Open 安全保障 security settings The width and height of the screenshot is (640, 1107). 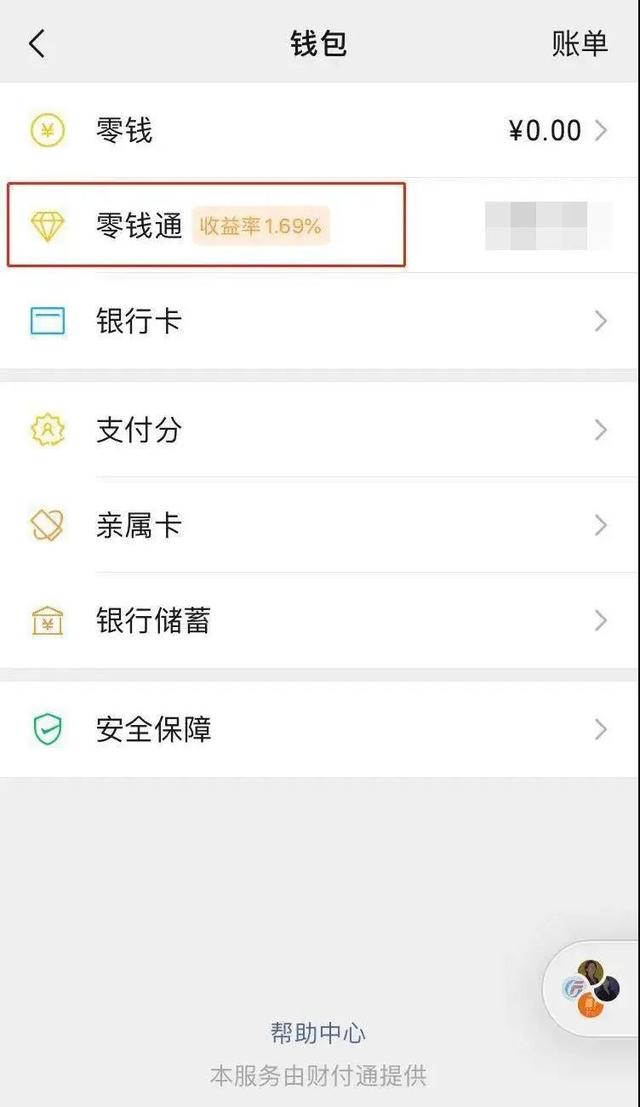pos(320,730)
